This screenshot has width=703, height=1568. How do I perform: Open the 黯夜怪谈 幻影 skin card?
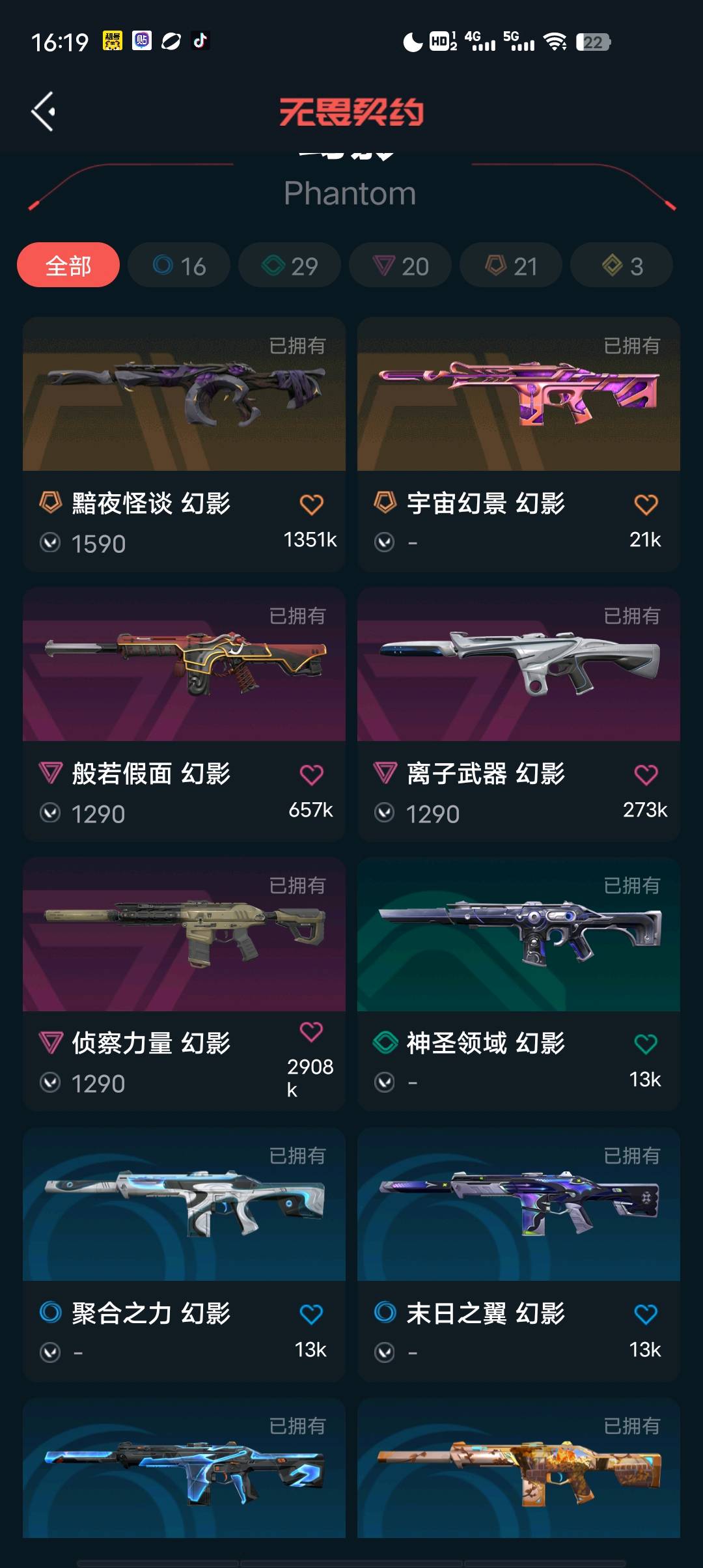coord(184,445)
